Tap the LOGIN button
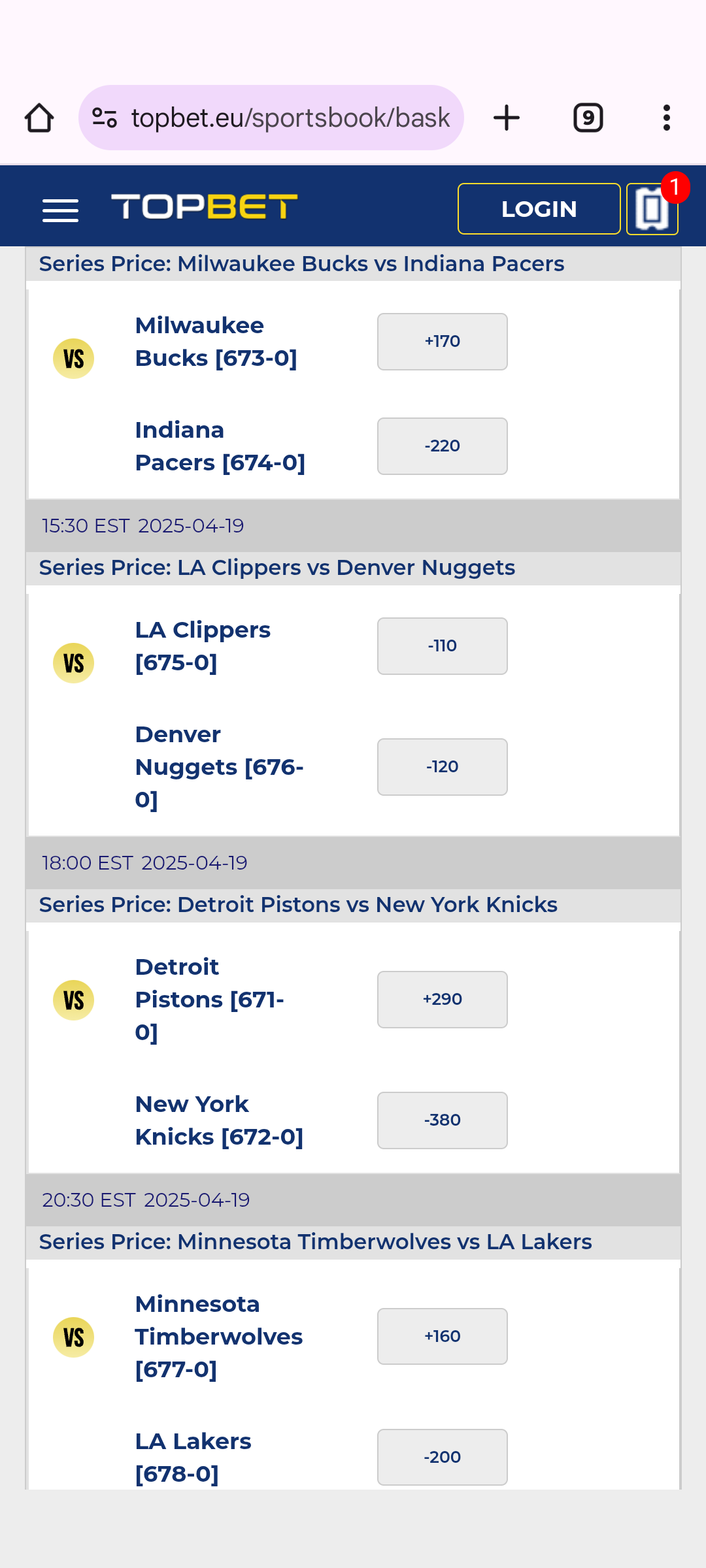 click(539, 209)
